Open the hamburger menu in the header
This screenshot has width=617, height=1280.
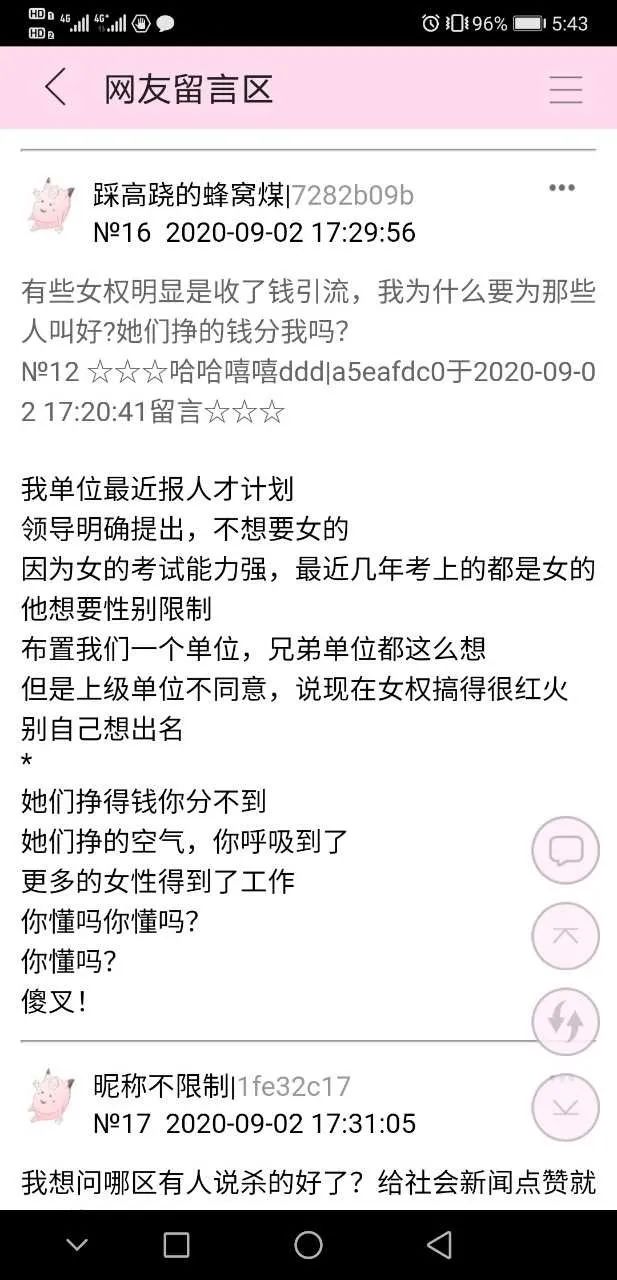[x=565, y=88]
